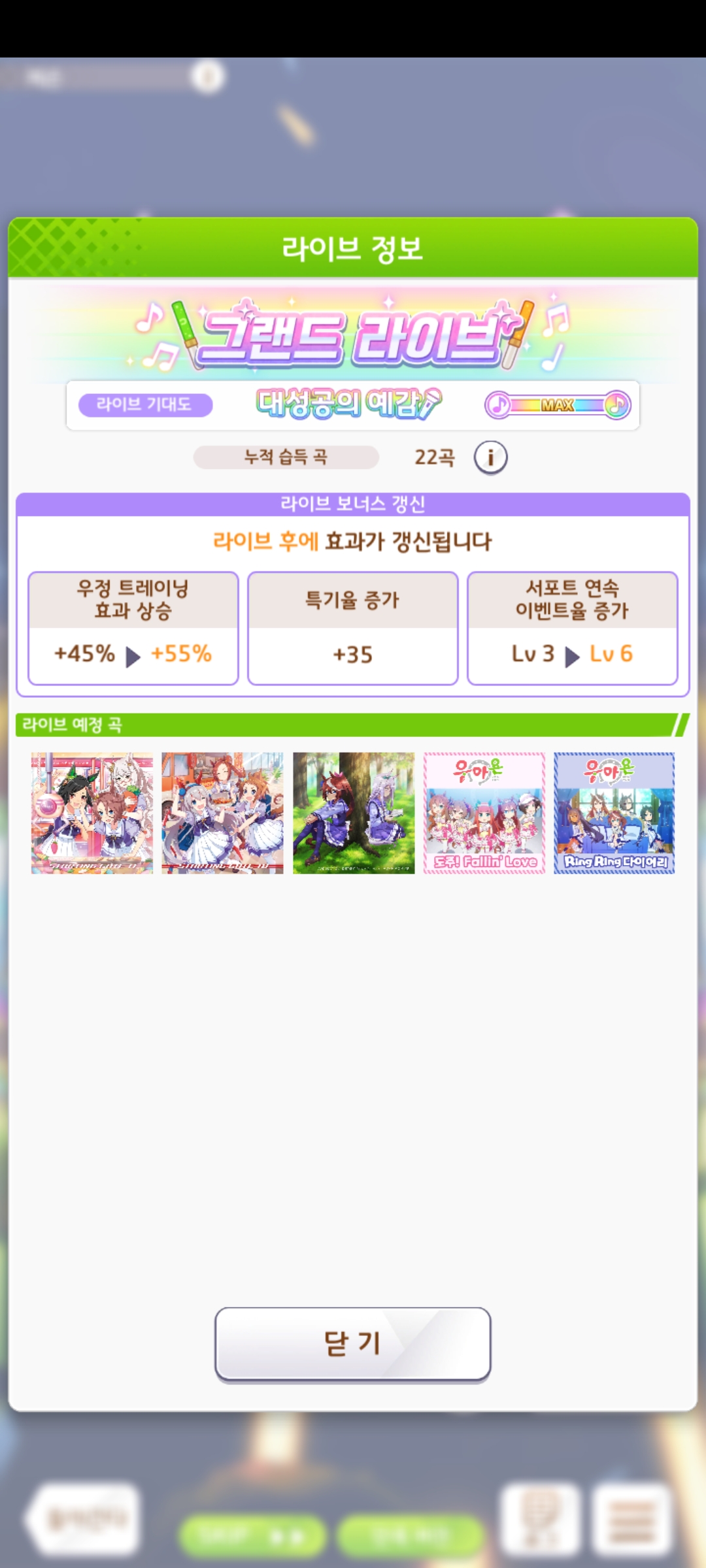This screenshot has height=1568, width=706.
Task: View the forest tree song thumbnail
Action: (353, 813)
